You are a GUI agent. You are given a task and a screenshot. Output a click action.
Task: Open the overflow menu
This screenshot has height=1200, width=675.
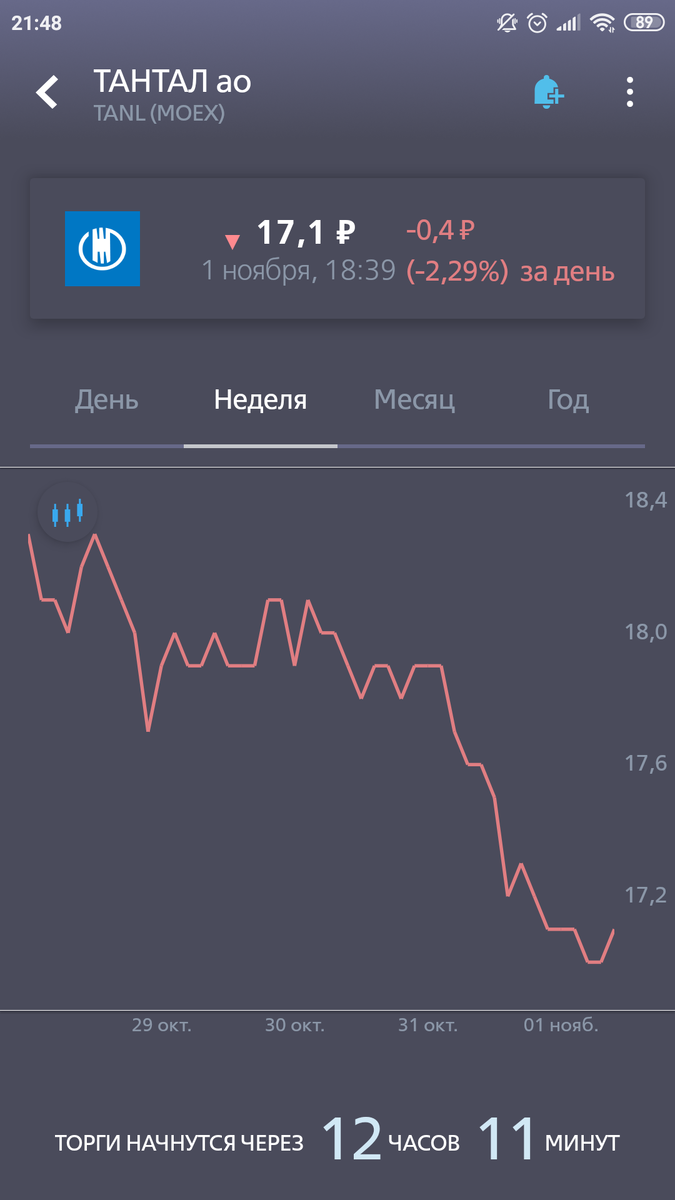(630, 93)
